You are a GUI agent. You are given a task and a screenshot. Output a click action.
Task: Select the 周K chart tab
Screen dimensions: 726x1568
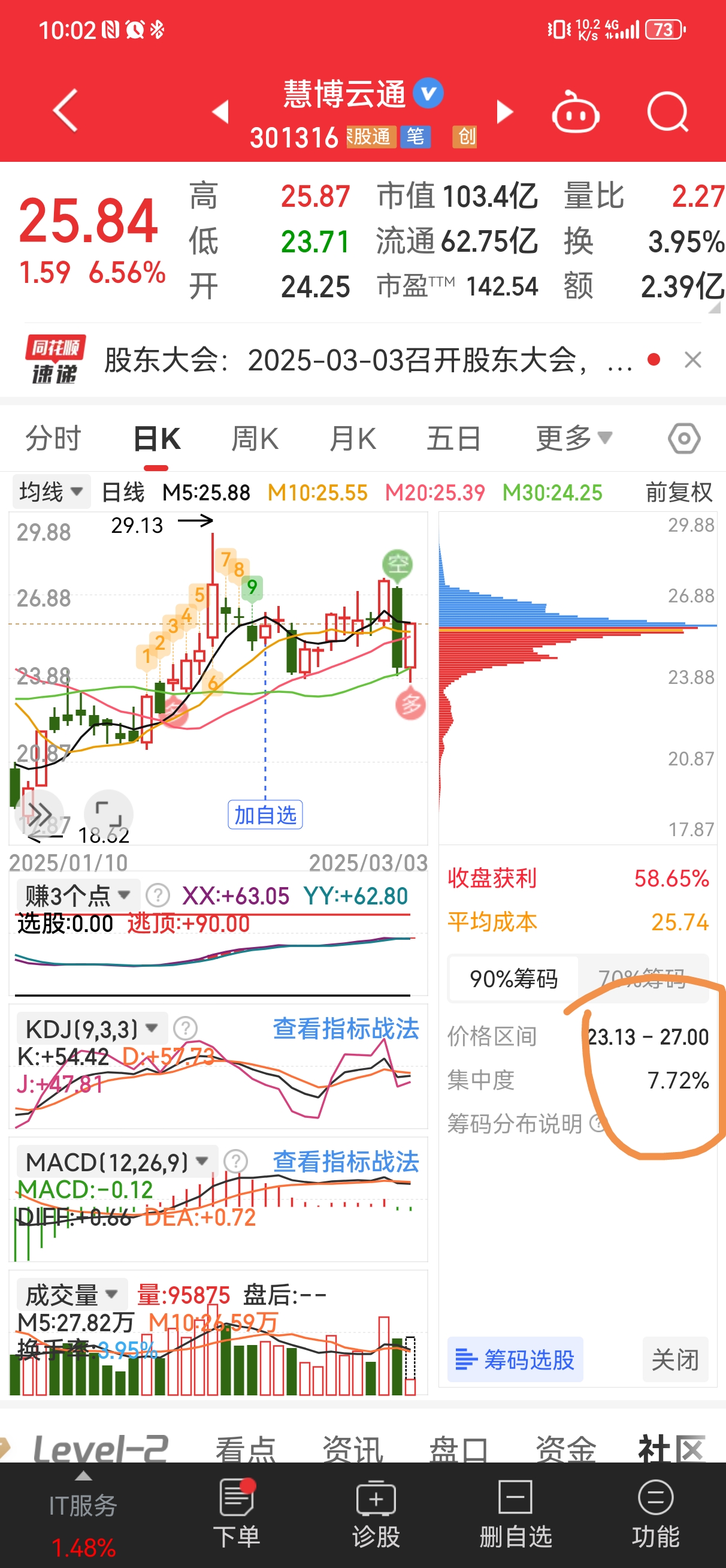coord(255,438)
